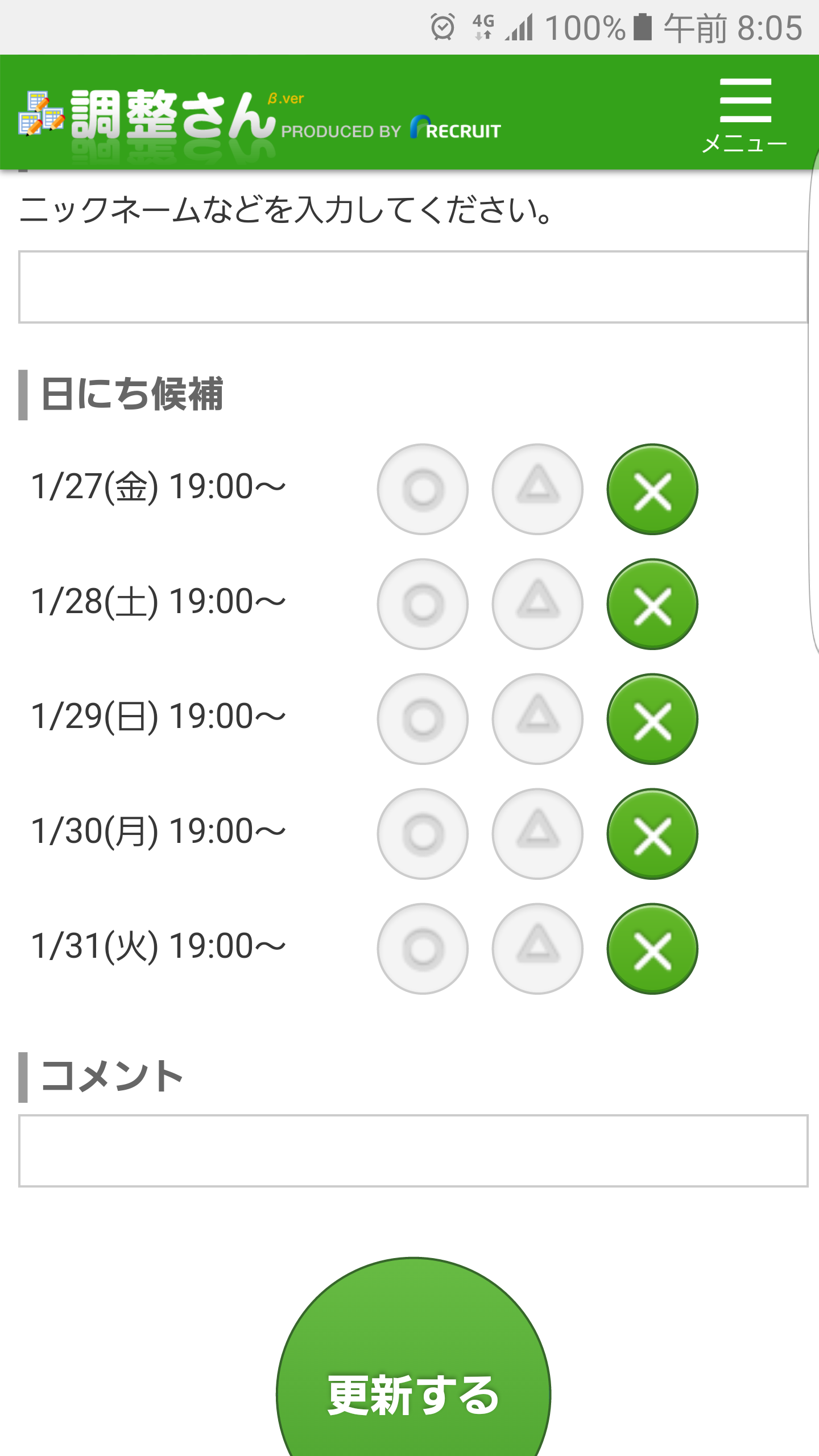819x1456 pixels.
Task: Mark 1/31(火) as available with ○
Action: (423, 949)
